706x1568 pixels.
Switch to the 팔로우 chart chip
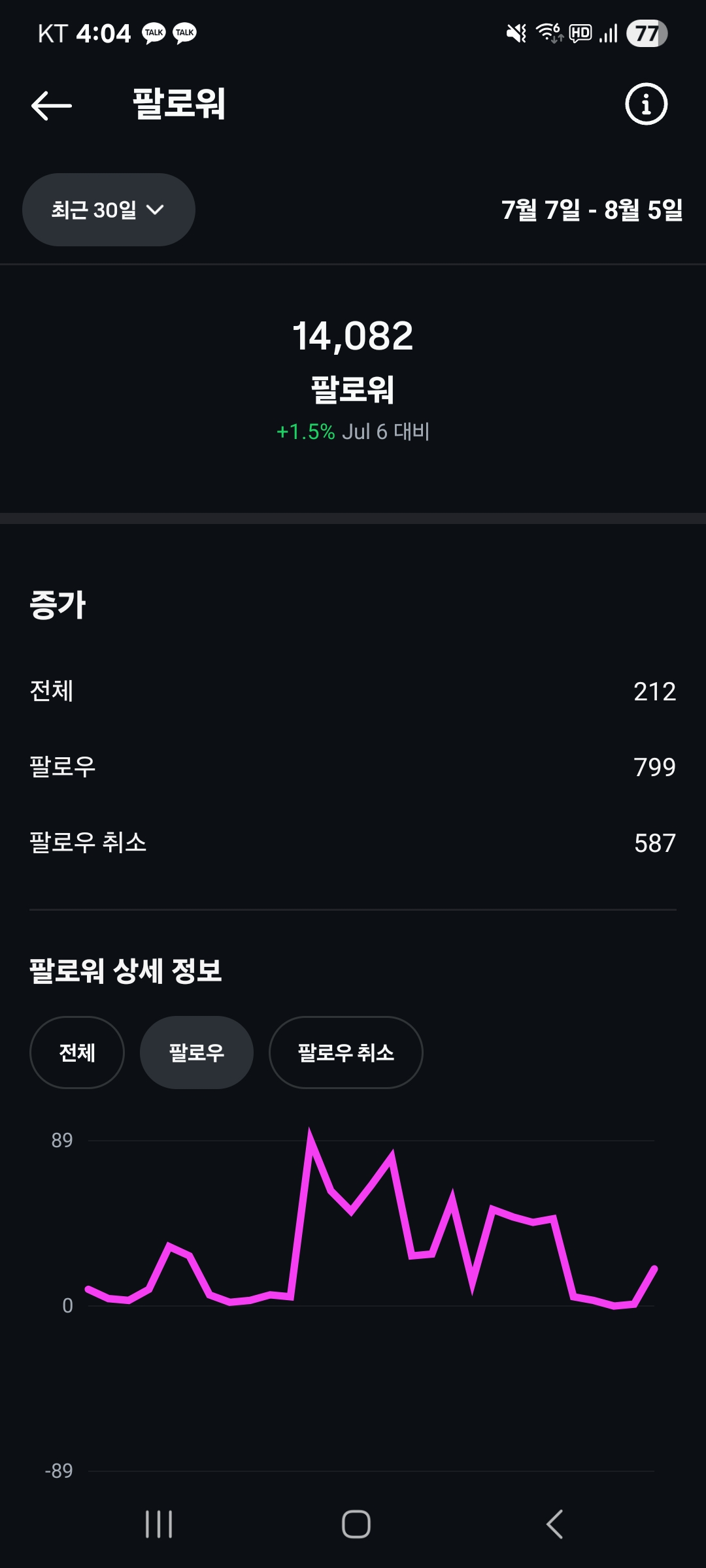coord(197,1053)
